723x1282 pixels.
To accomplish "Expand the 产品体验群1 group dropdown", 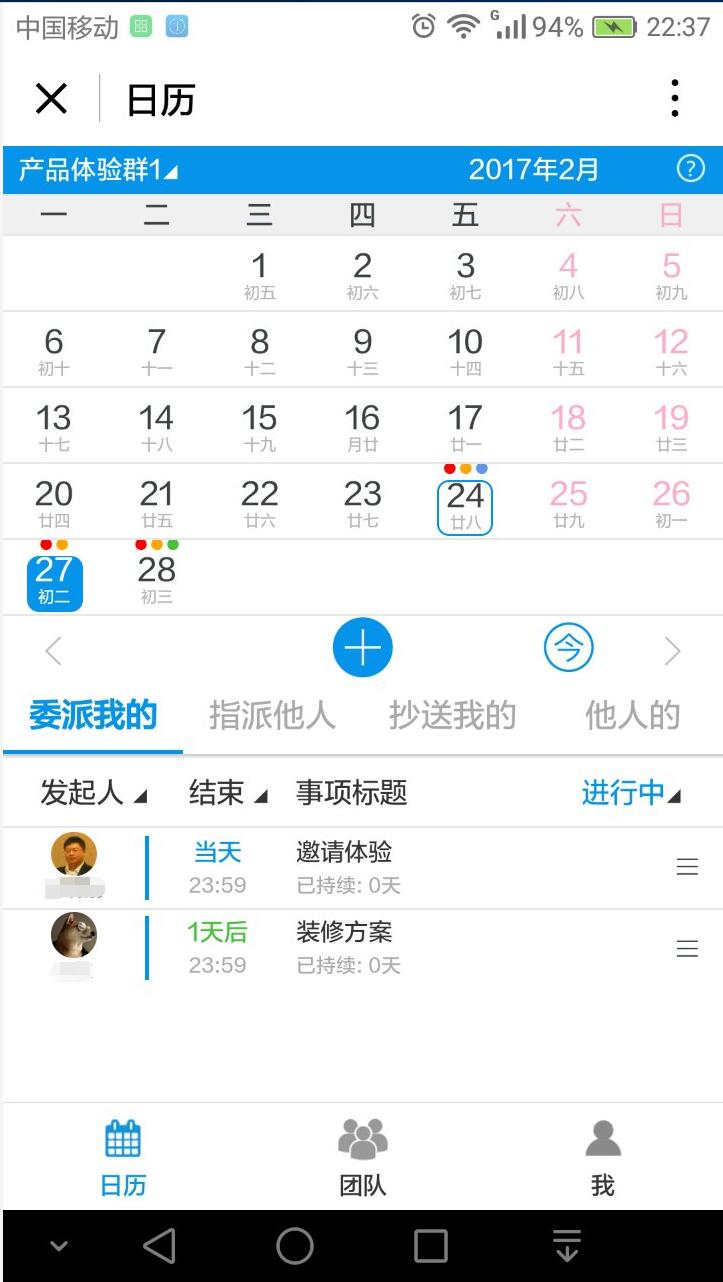I will (x=98, y=170).
